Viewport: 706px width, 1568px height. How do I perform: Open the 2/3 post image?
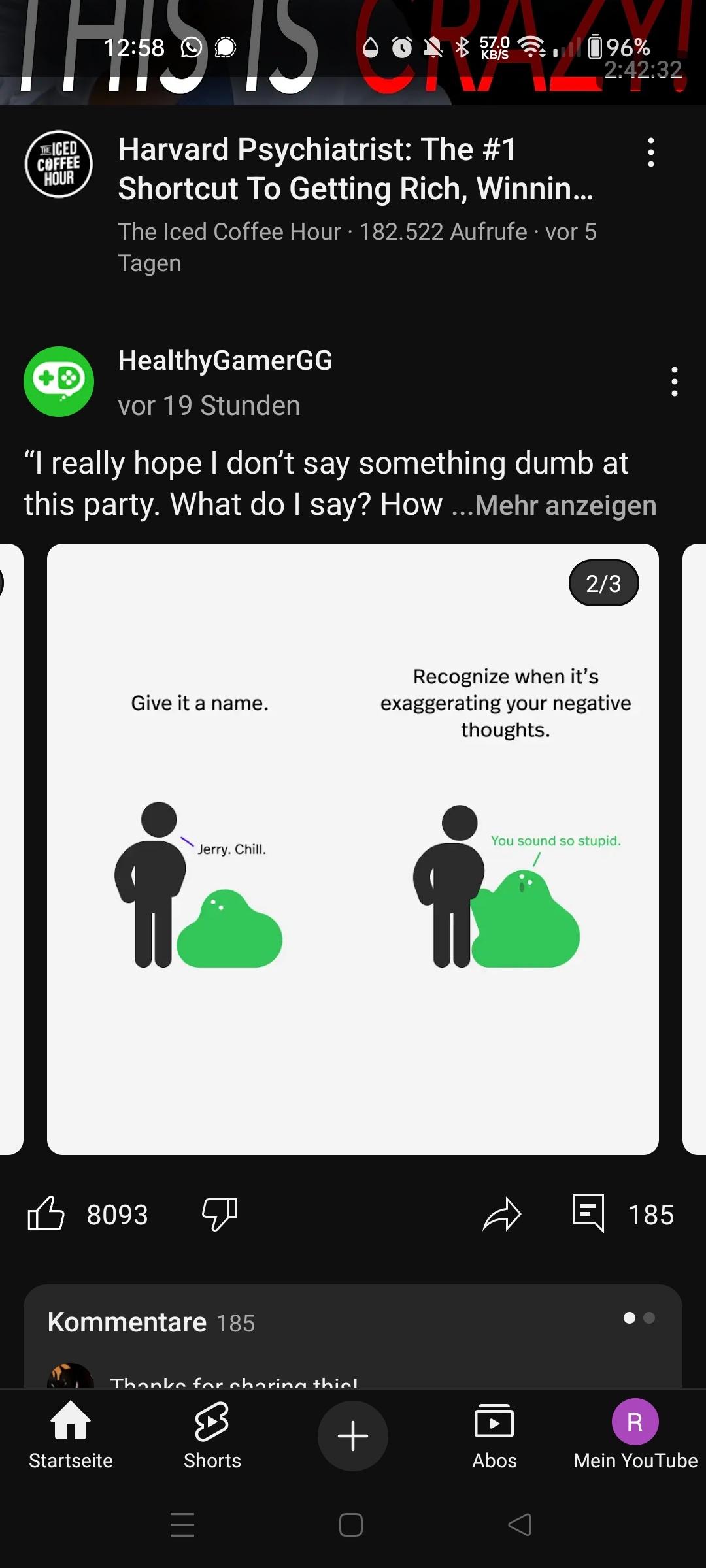[353, 849]
